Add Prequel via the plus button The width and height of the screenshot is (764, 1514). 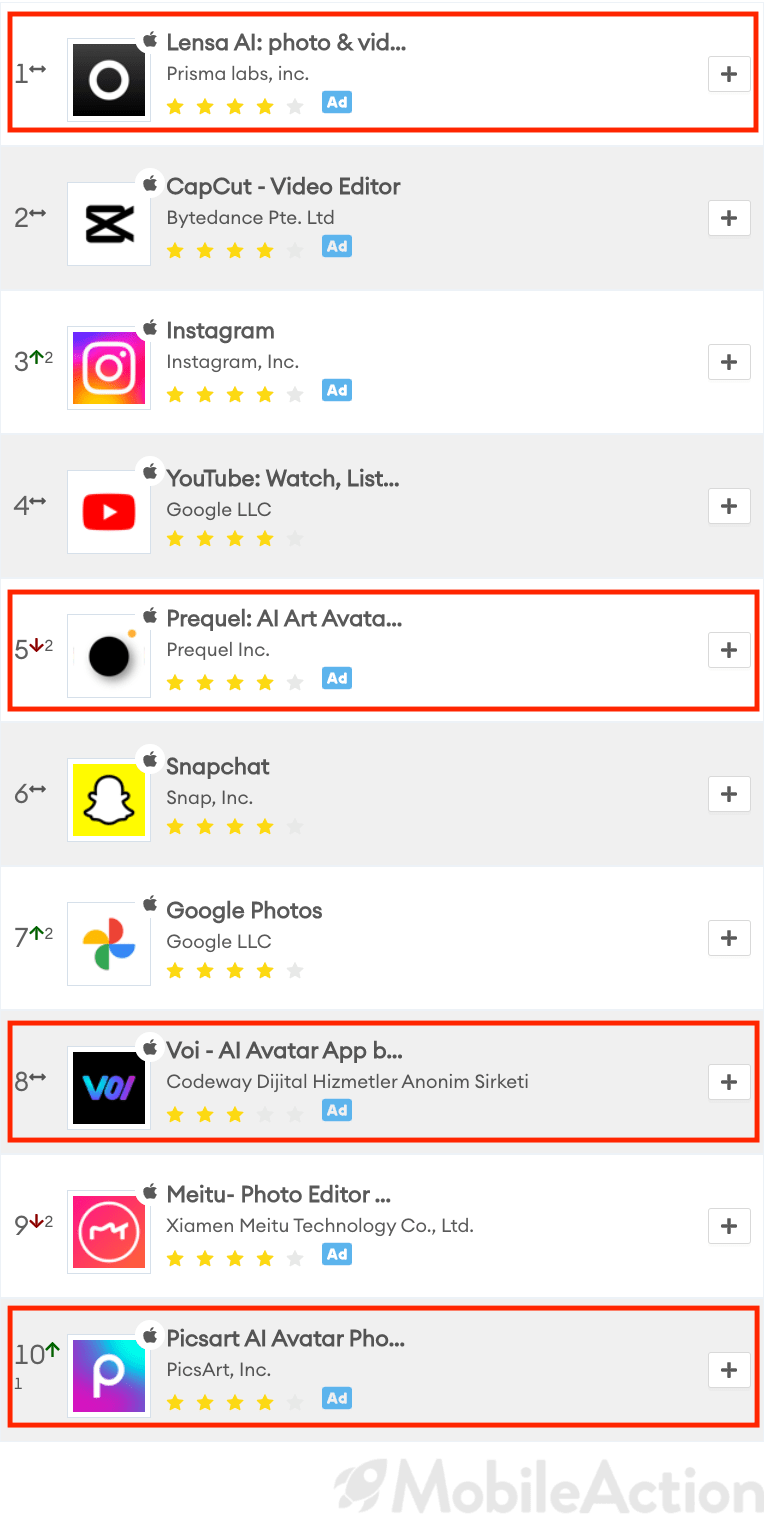pyautogui.click(x=729, y=650)
